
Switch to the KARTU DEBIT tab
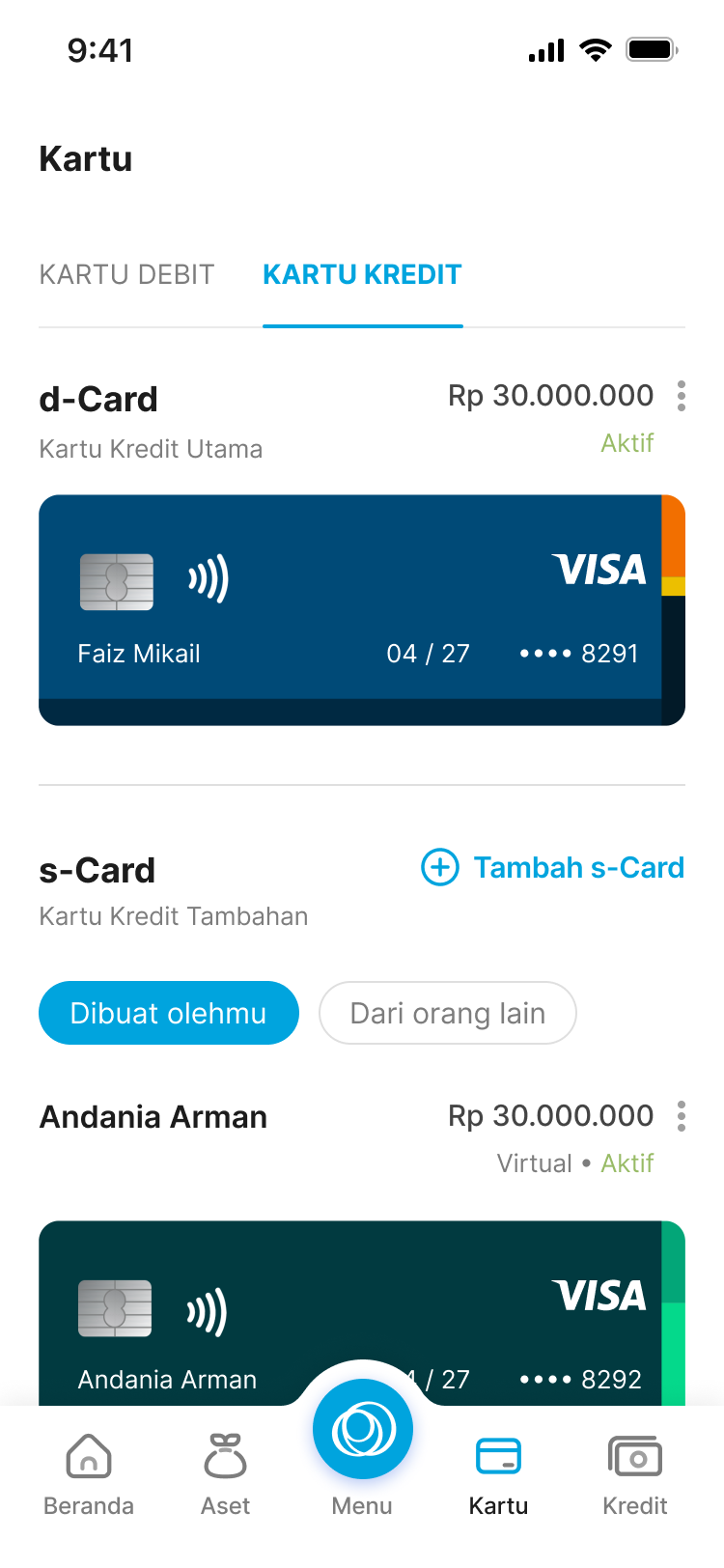[126, 274]
